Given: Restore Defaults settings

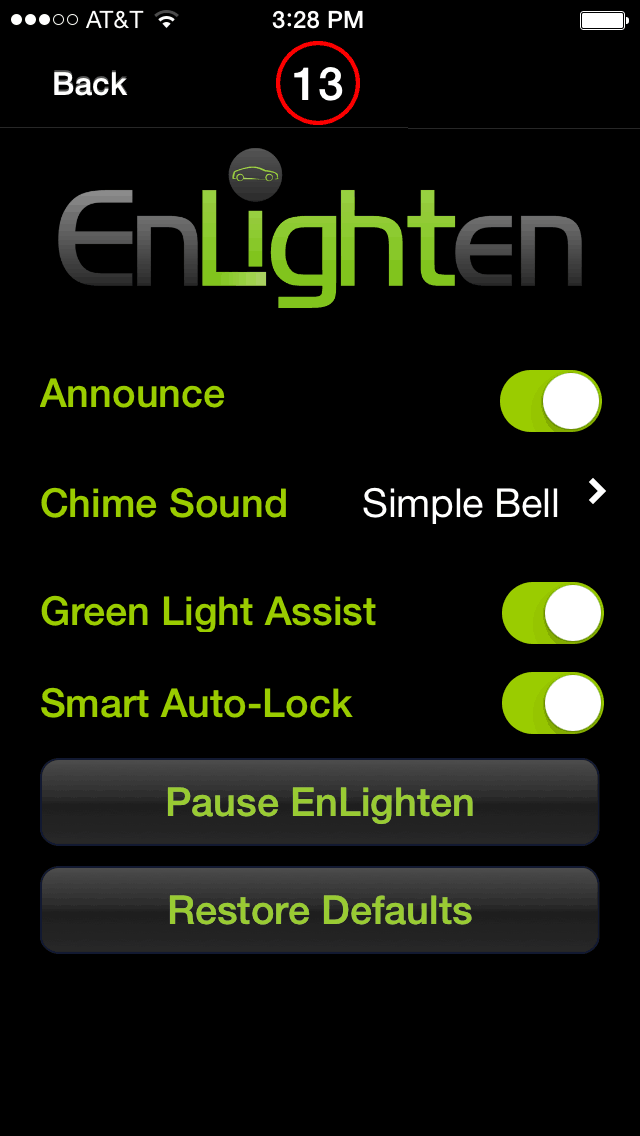Looking at the screenshot, I should (x=320, y=910).
